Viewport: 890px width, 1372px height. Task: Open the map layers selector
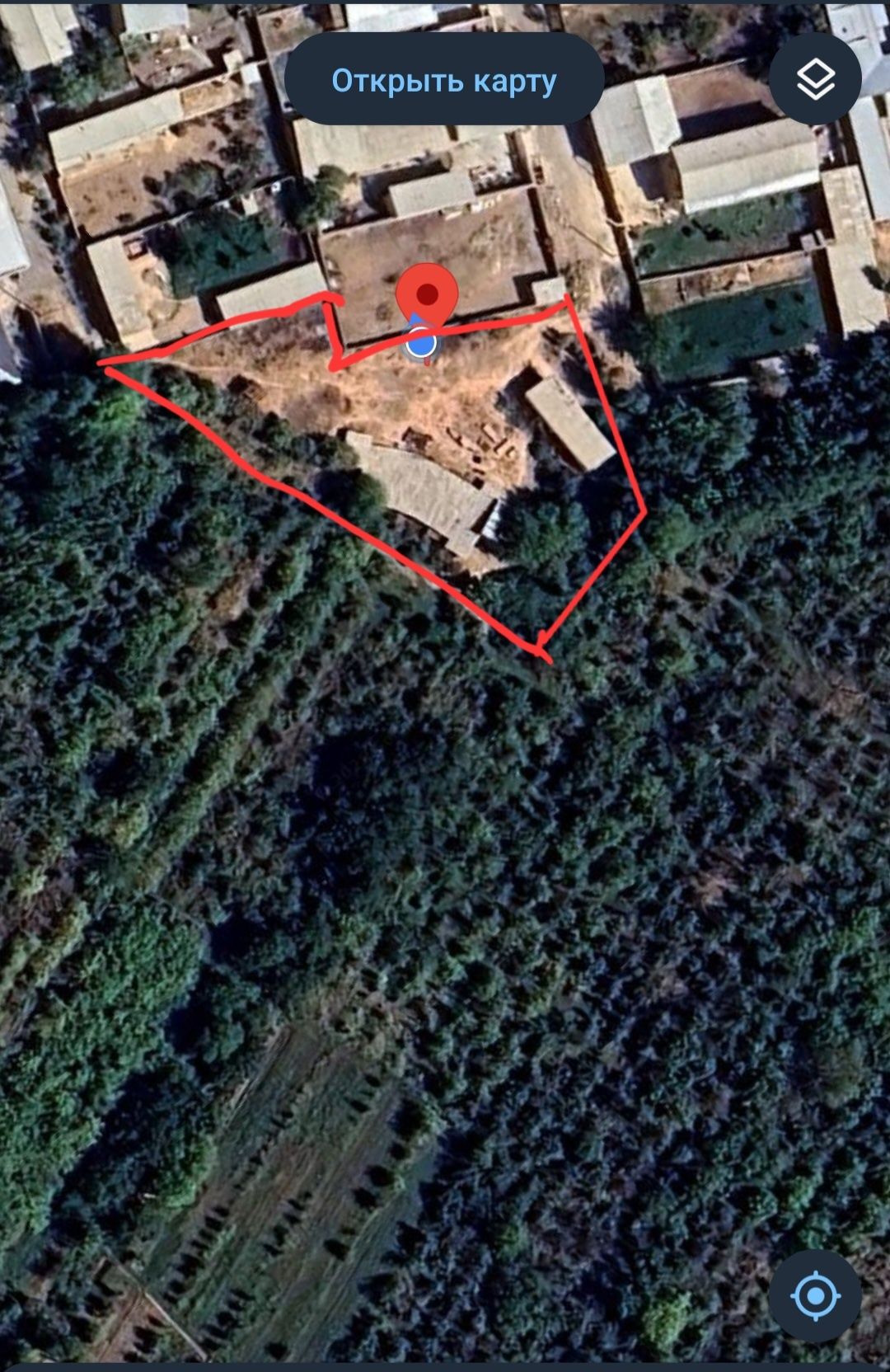tap(814, 79)
